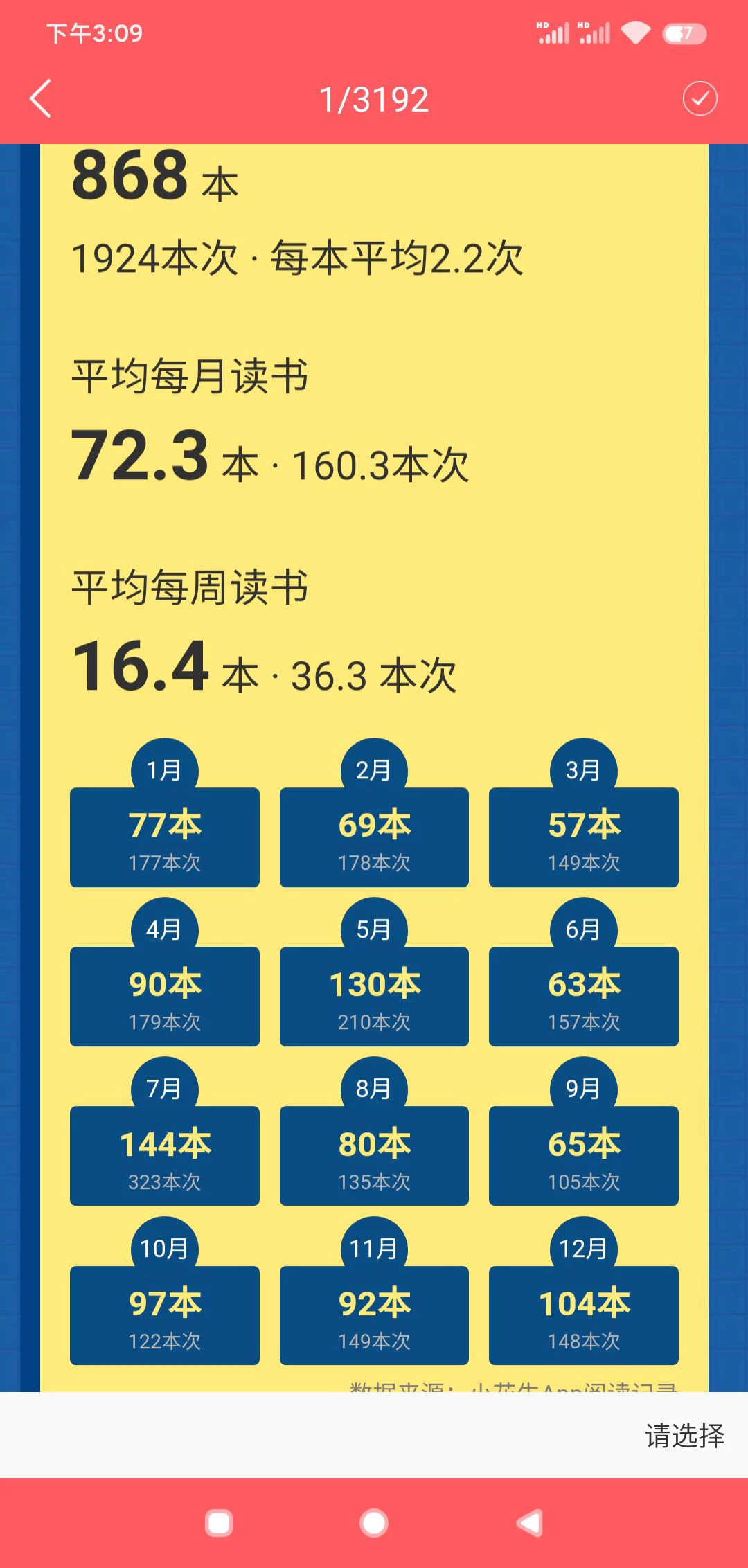This screenshot has height=1568, width=748.
Task: Toggle the select checkmark circle for this photo
Action: (700, 98)
